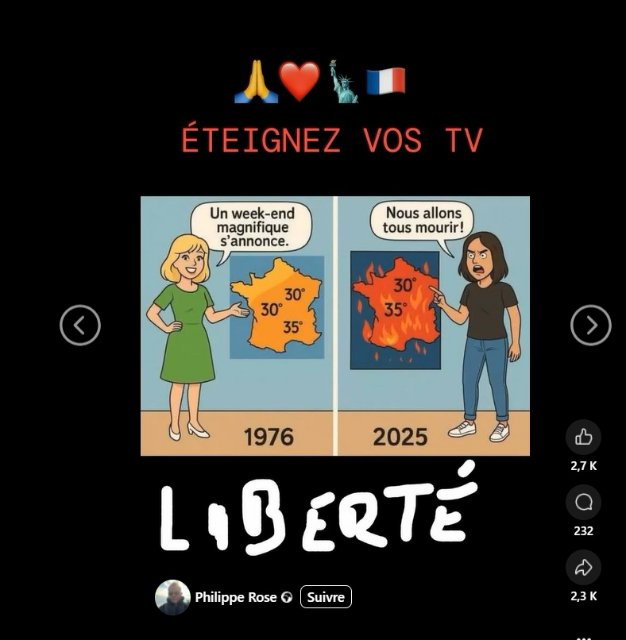Open Philippe Rose's profile
626x640 pixels.
(237, 597)
